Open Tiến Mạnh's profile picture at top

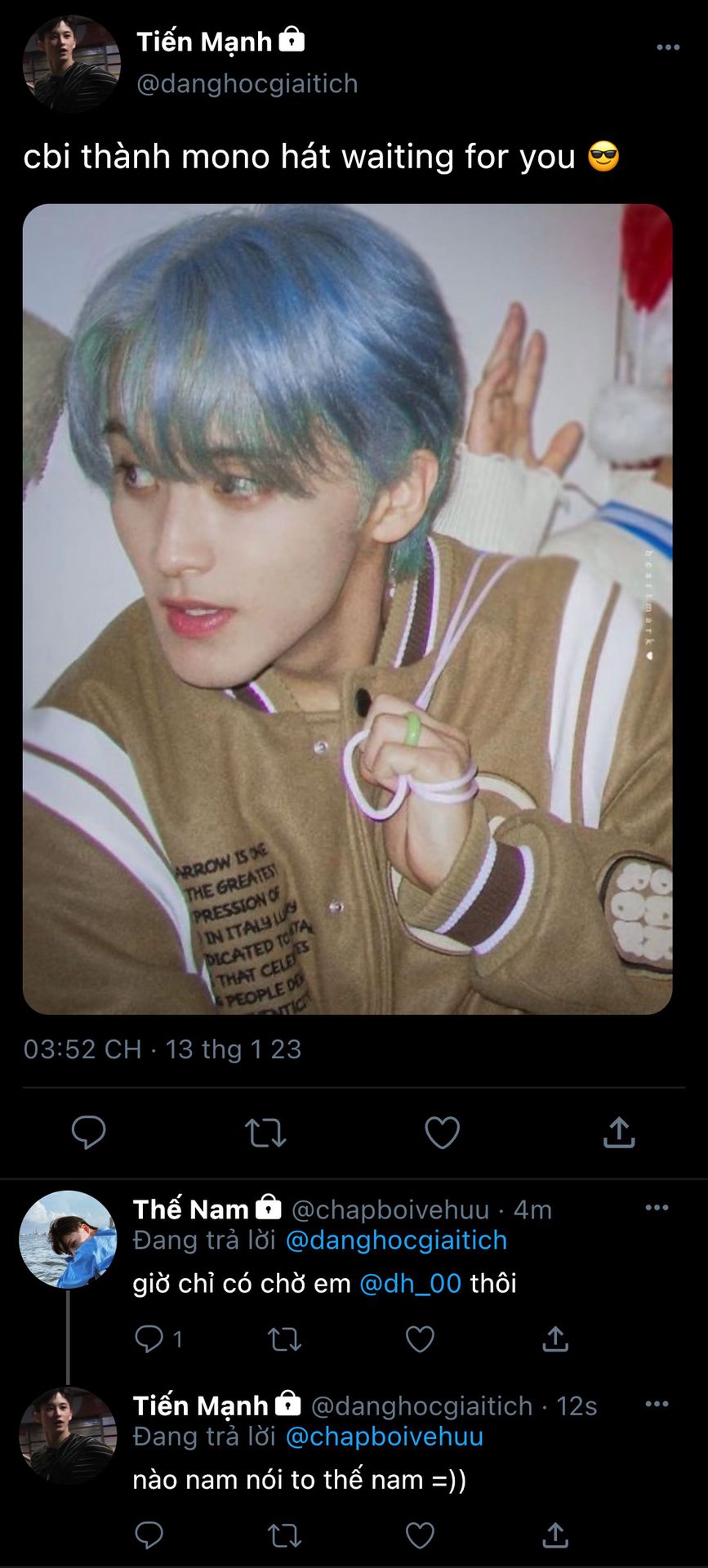pyautogui.click(x=71, y=63)
